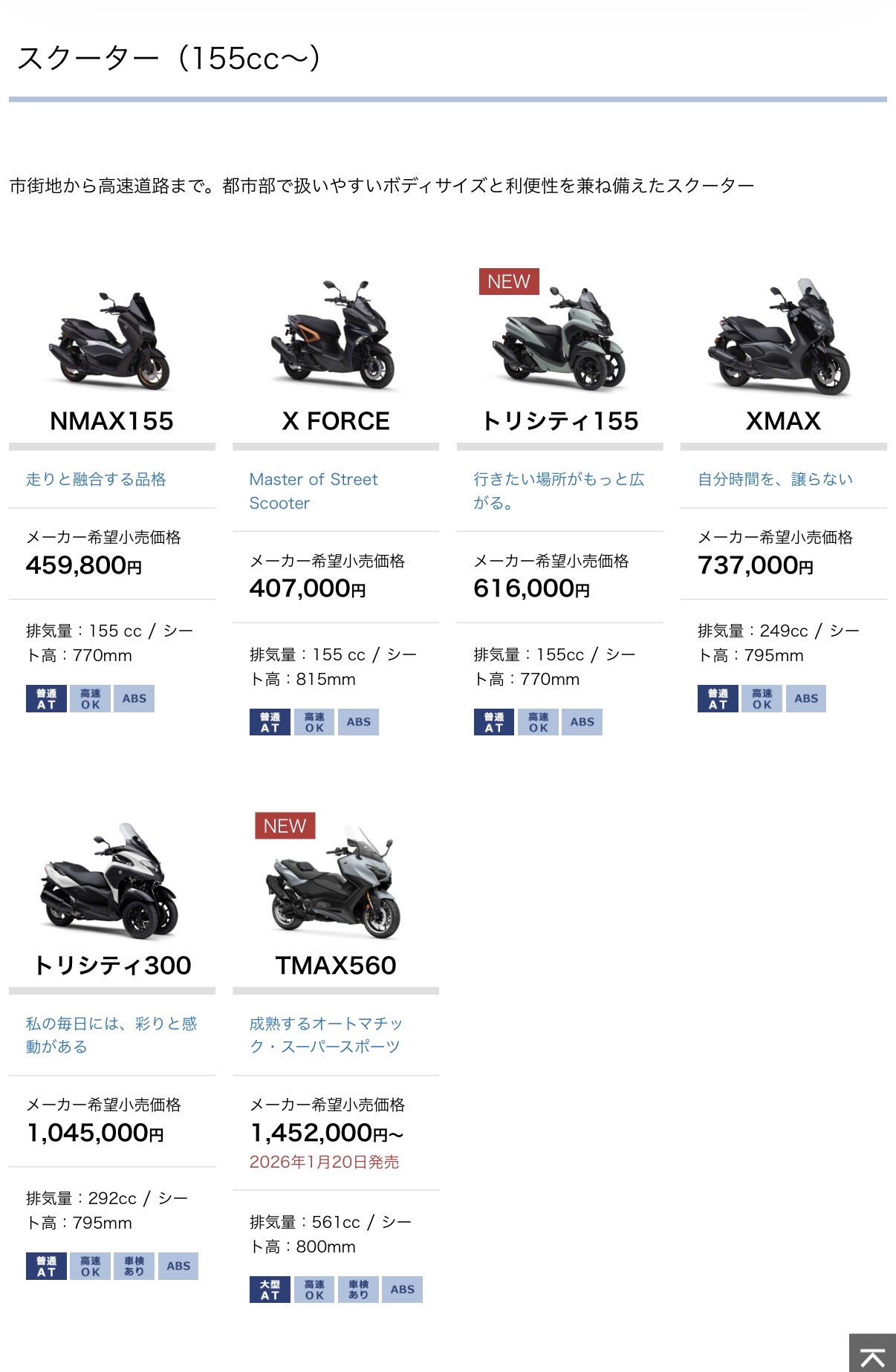Jump back to top of page
Image resolution: width=896 pixels, height=1372 pixels.
click(872, 1353)
